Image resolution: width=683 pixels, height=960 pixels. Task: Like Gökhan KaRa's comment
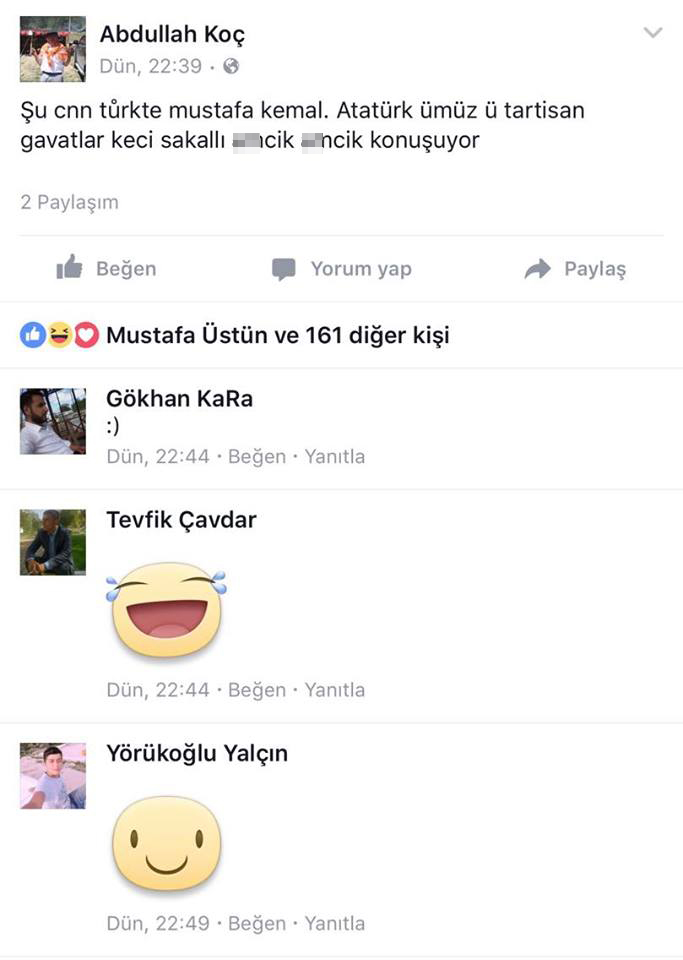tap(257, 457)
